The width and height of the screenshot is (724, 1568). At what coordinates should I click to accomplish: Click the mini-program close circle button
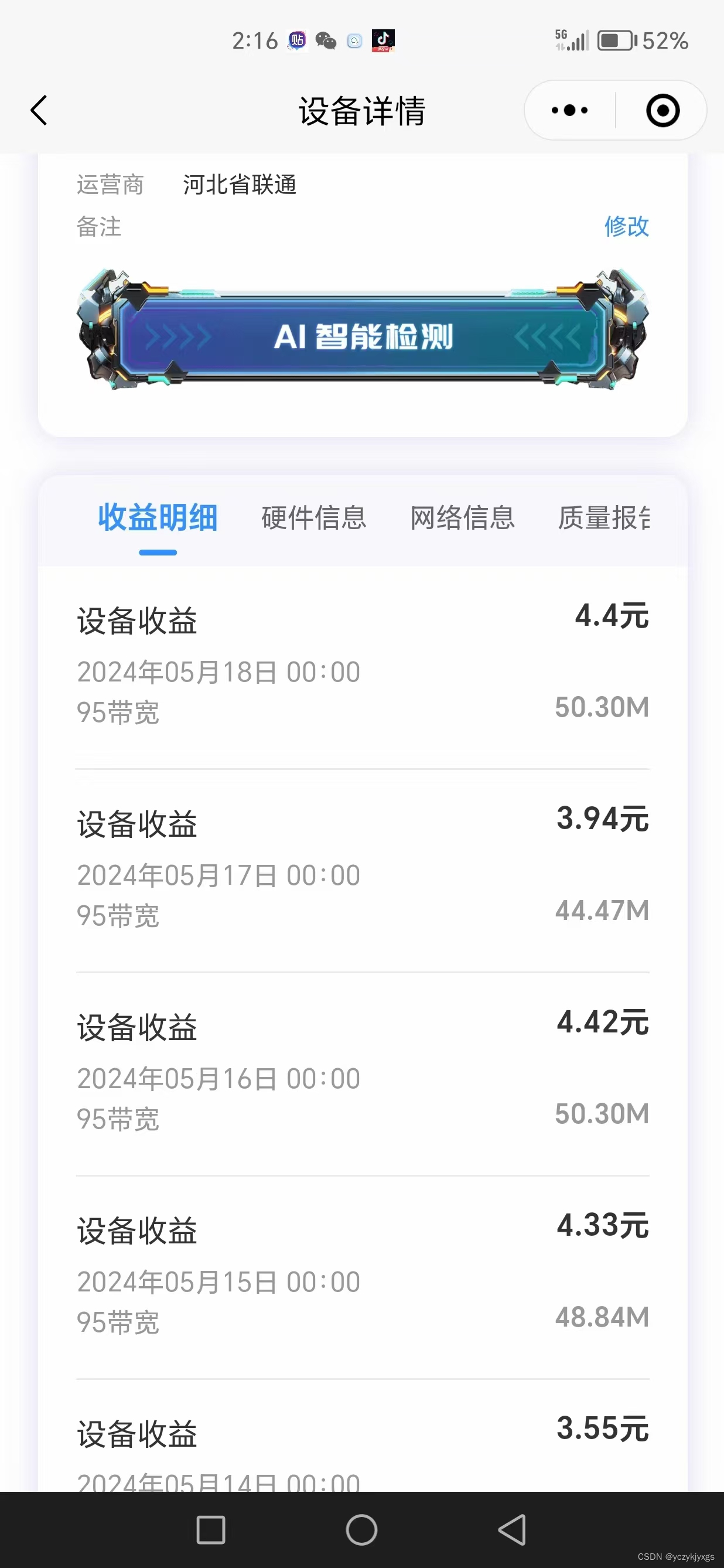click(662, 110)
